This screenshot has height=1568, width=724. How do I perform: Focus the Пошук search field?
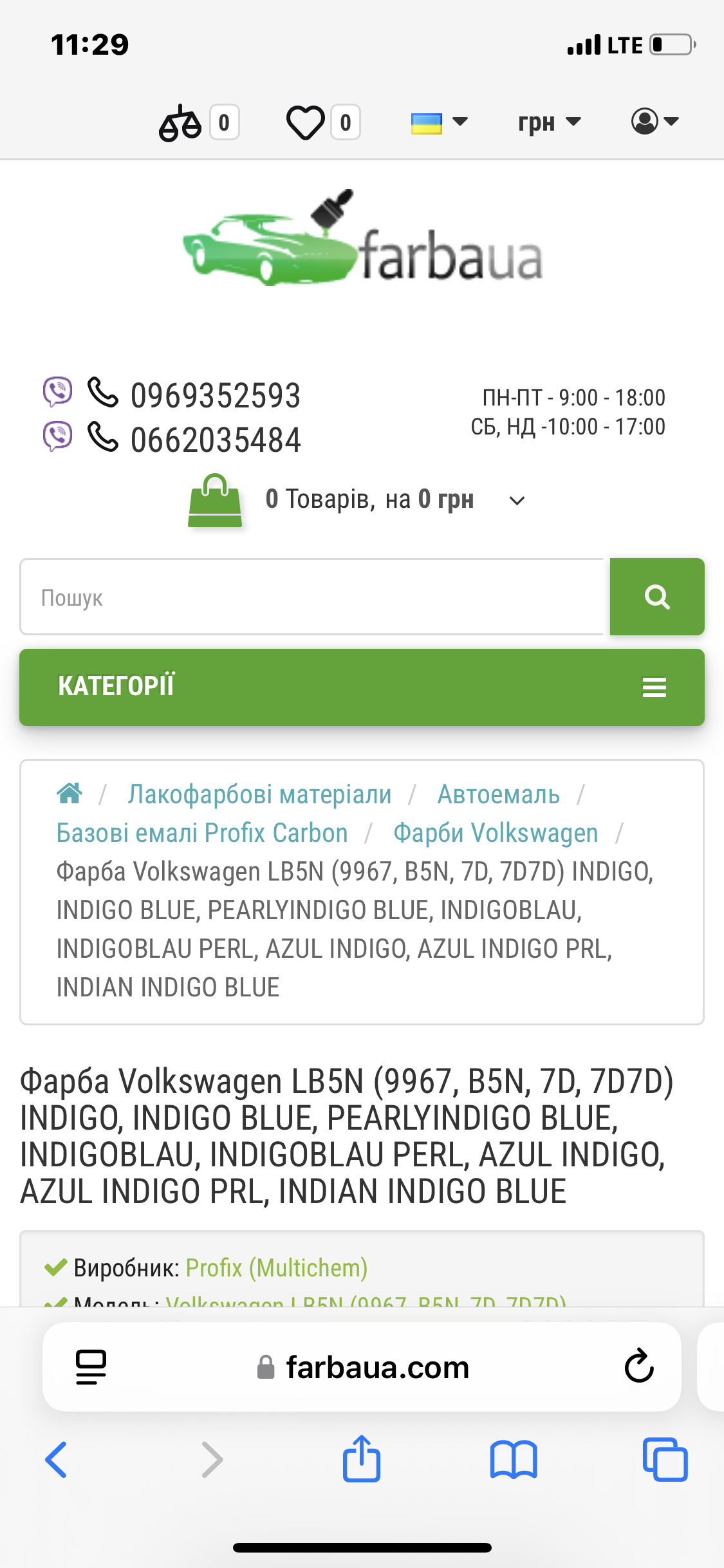pyautogui.click(x=312, y=597)
